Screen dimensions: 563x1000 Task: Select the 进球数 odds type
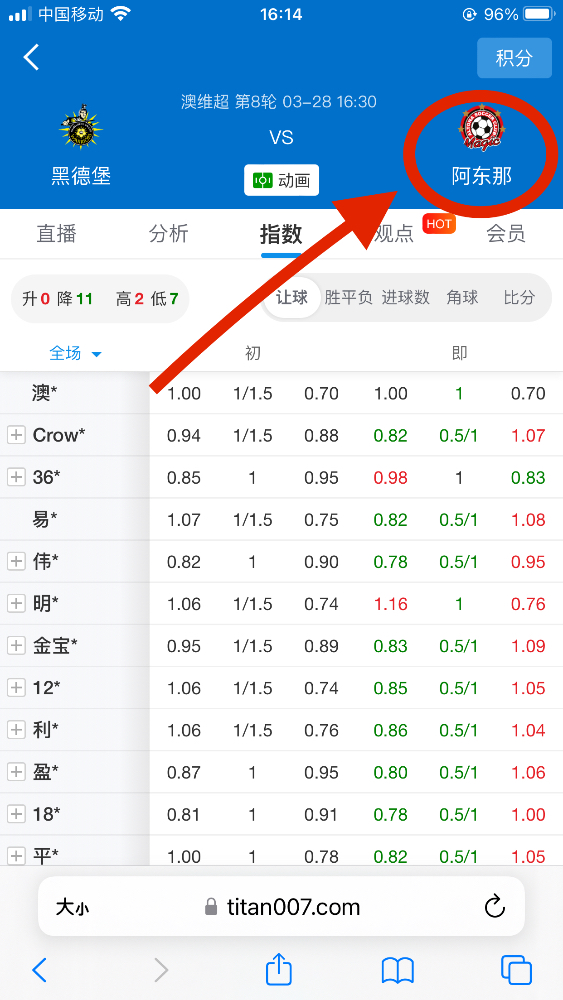[x=406, y=297]
